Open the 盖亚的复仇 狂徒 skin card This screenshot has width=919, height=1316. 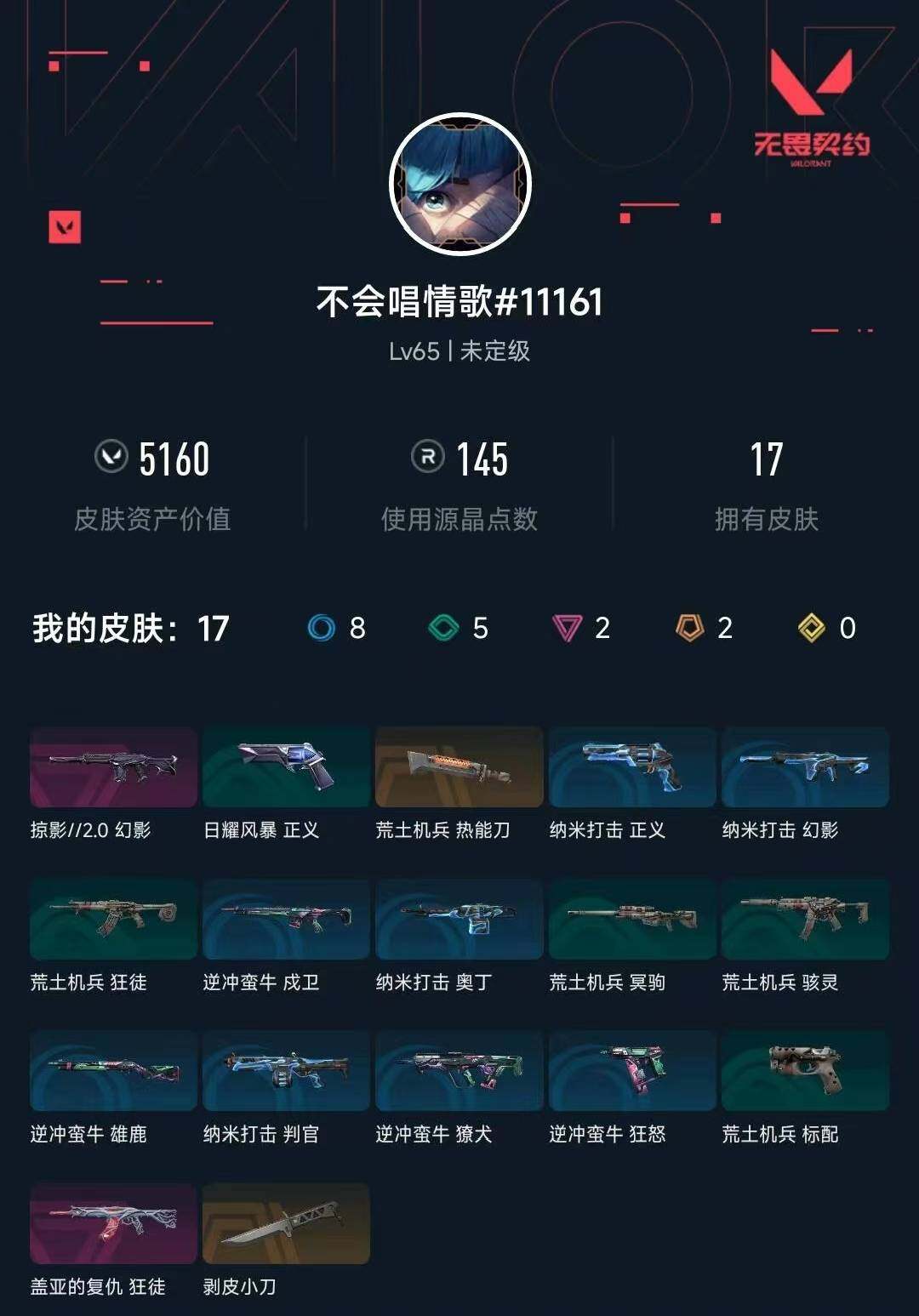[113, 1222]
